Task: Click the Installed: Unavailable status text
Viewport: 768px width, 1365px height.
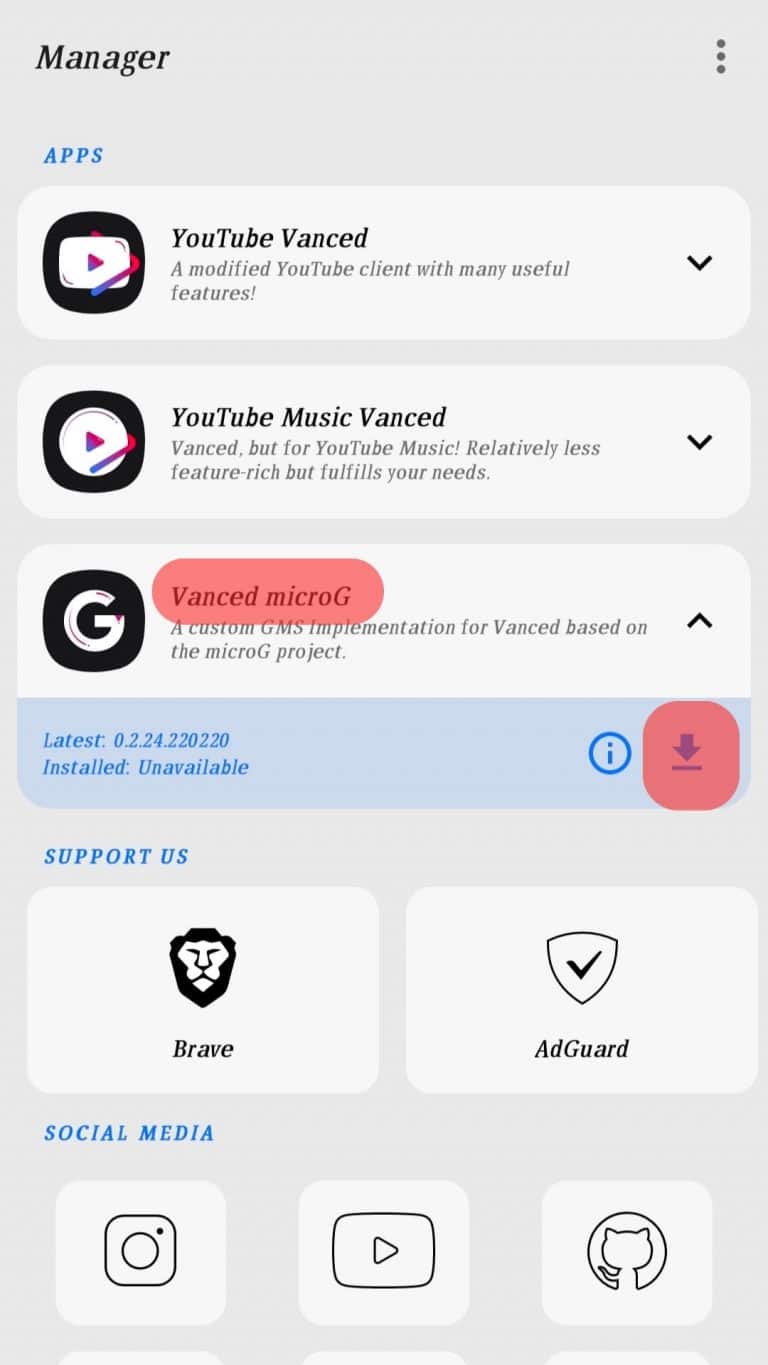Action: (145, 767)
